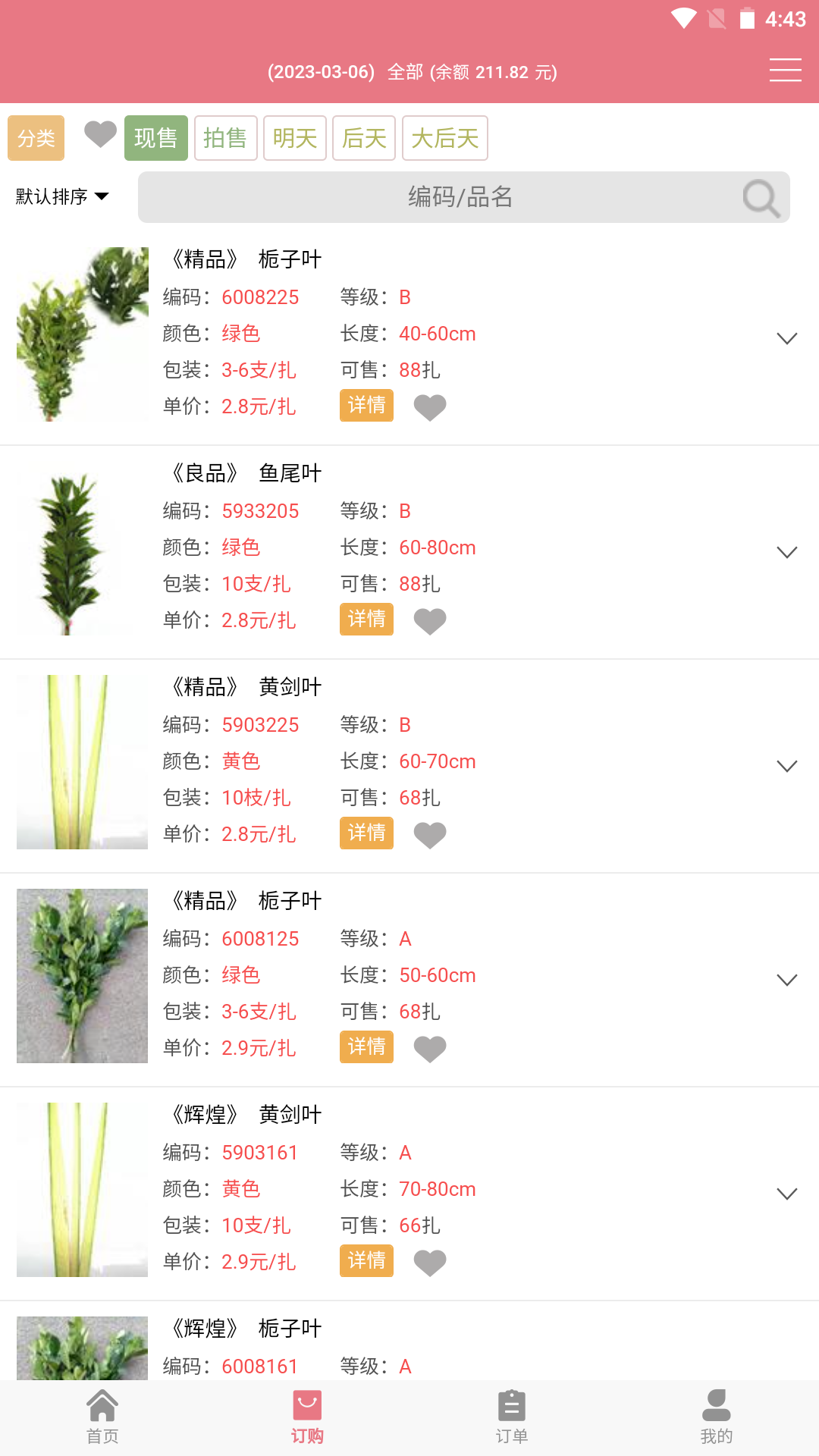The image size is (819, 1456).
Task: Open the hamburger menu in header
Action: pos(785,70)
